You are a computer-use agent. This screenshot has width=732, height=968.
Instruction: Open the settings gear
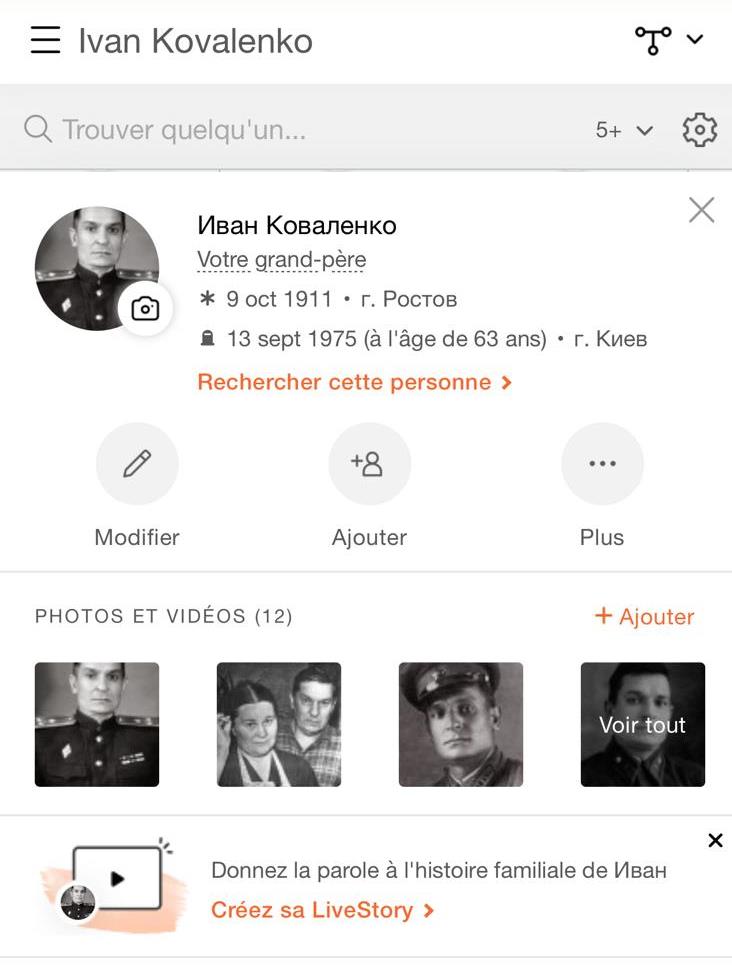(699, 130)
